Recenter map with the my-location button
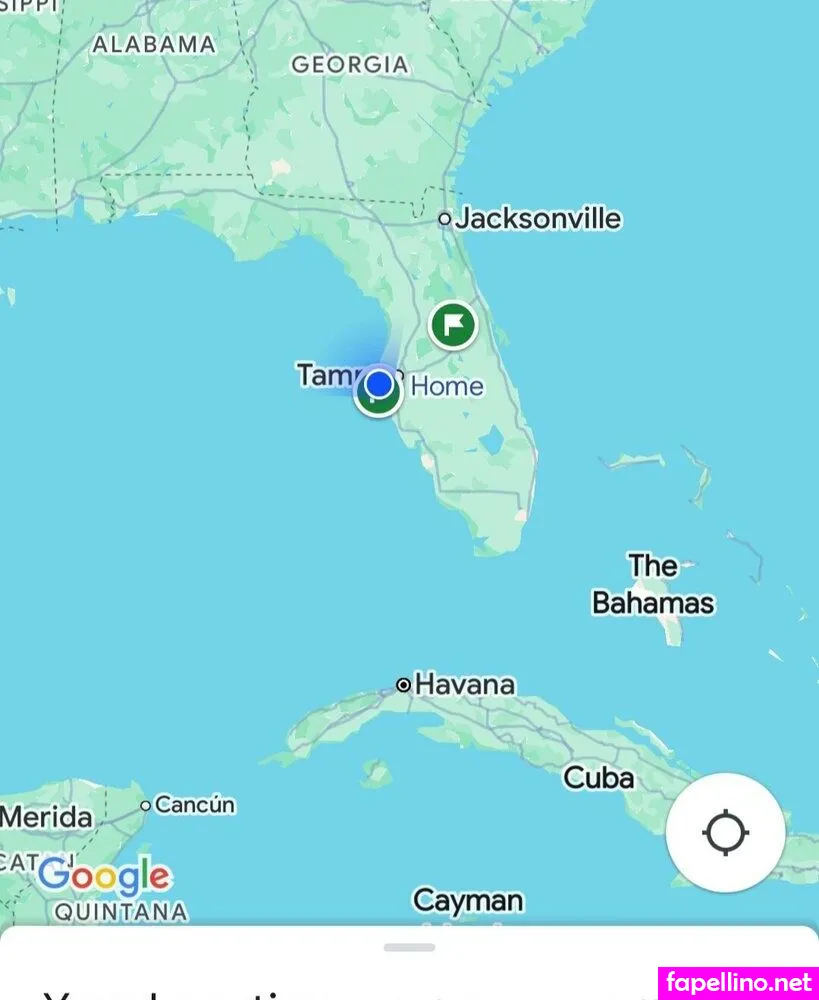The width and height of the screenshot is (819, 1000). (x=725, y=833)
